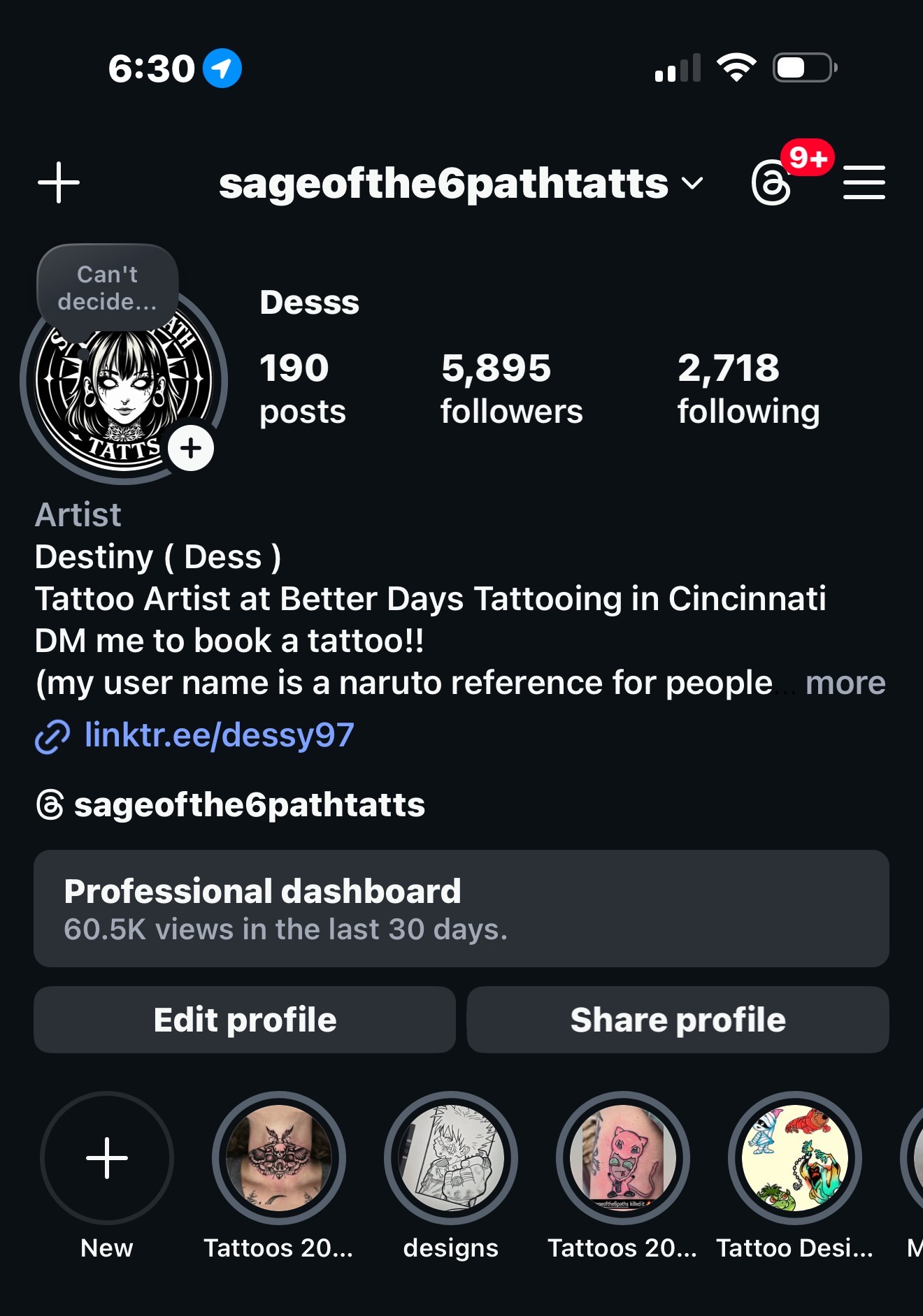Screen dimensions: 923x1316
Task: Open the "Can't decide..." note bubble
Action: pyautogui.click(x=108, y=288)
